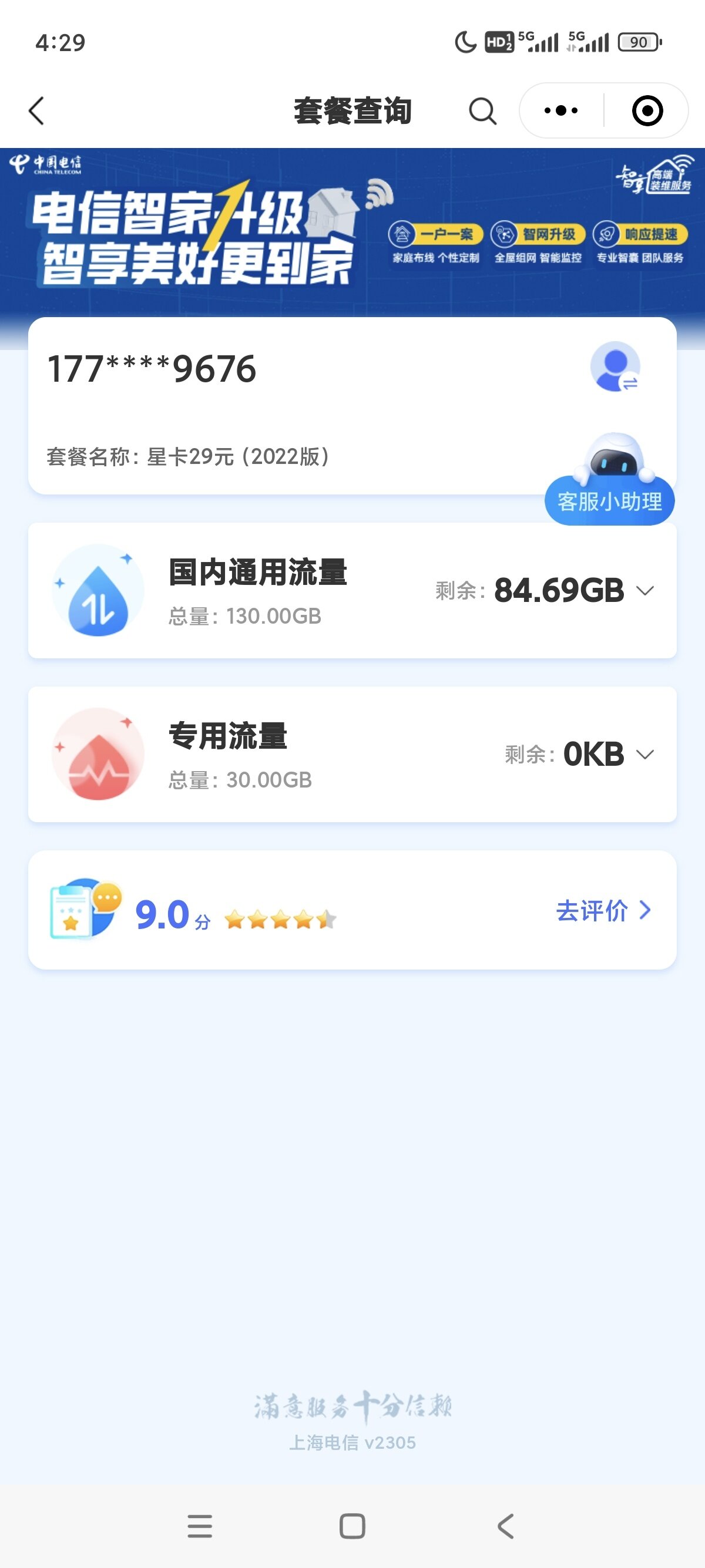Go to the system home screen
The width and height of the screenshot is (705, 1568).
pyautogui.click(x=352, y=1526)
